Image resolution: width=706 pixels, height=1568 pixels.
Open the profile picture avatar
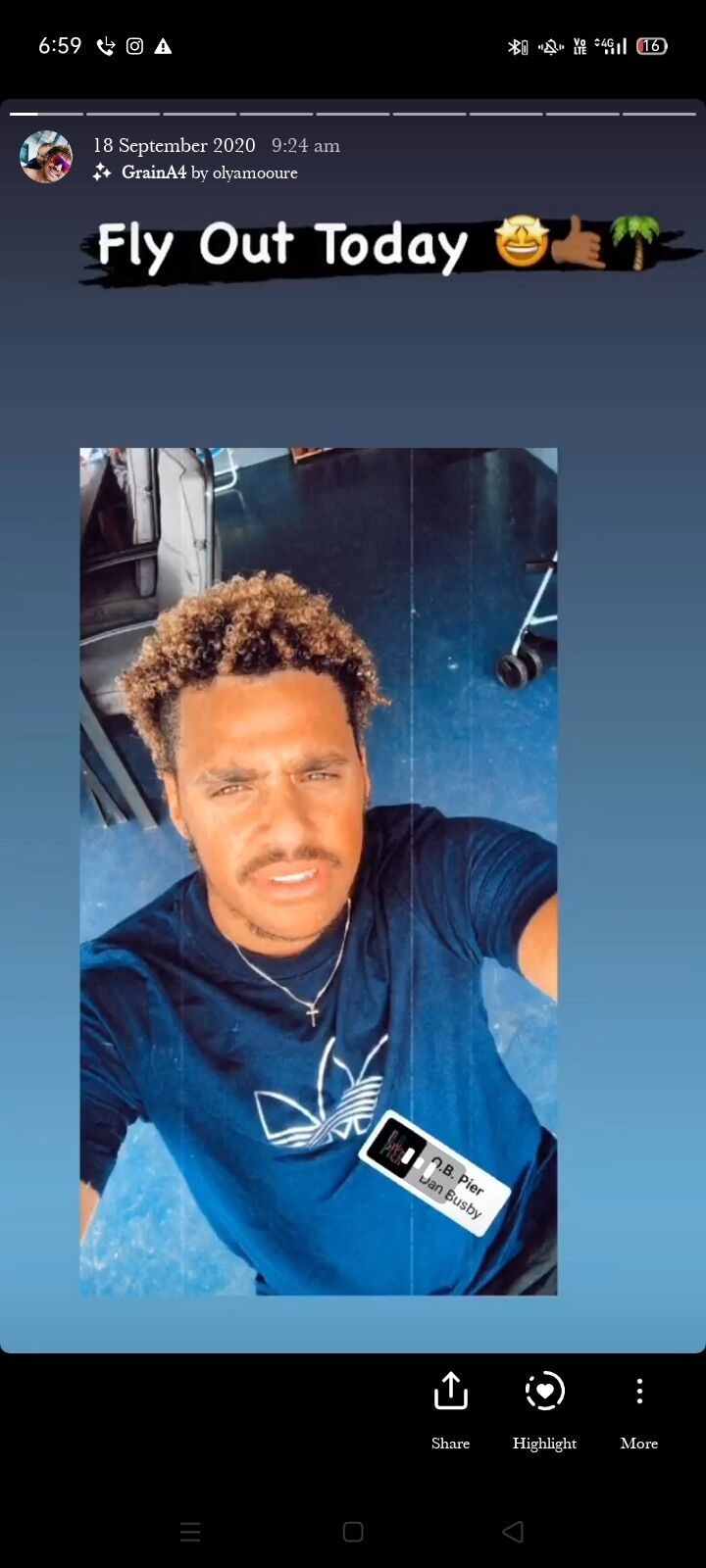tap(46, 157)
